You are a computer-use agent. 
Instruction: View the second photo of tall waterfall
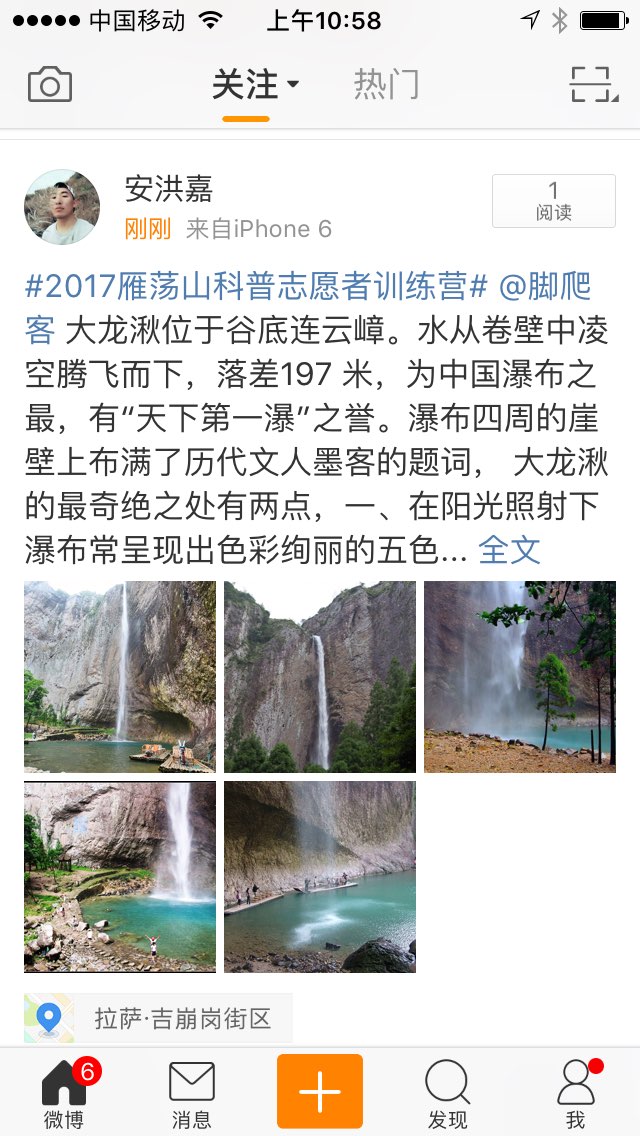pyautogui.click(x=320, y=677)
